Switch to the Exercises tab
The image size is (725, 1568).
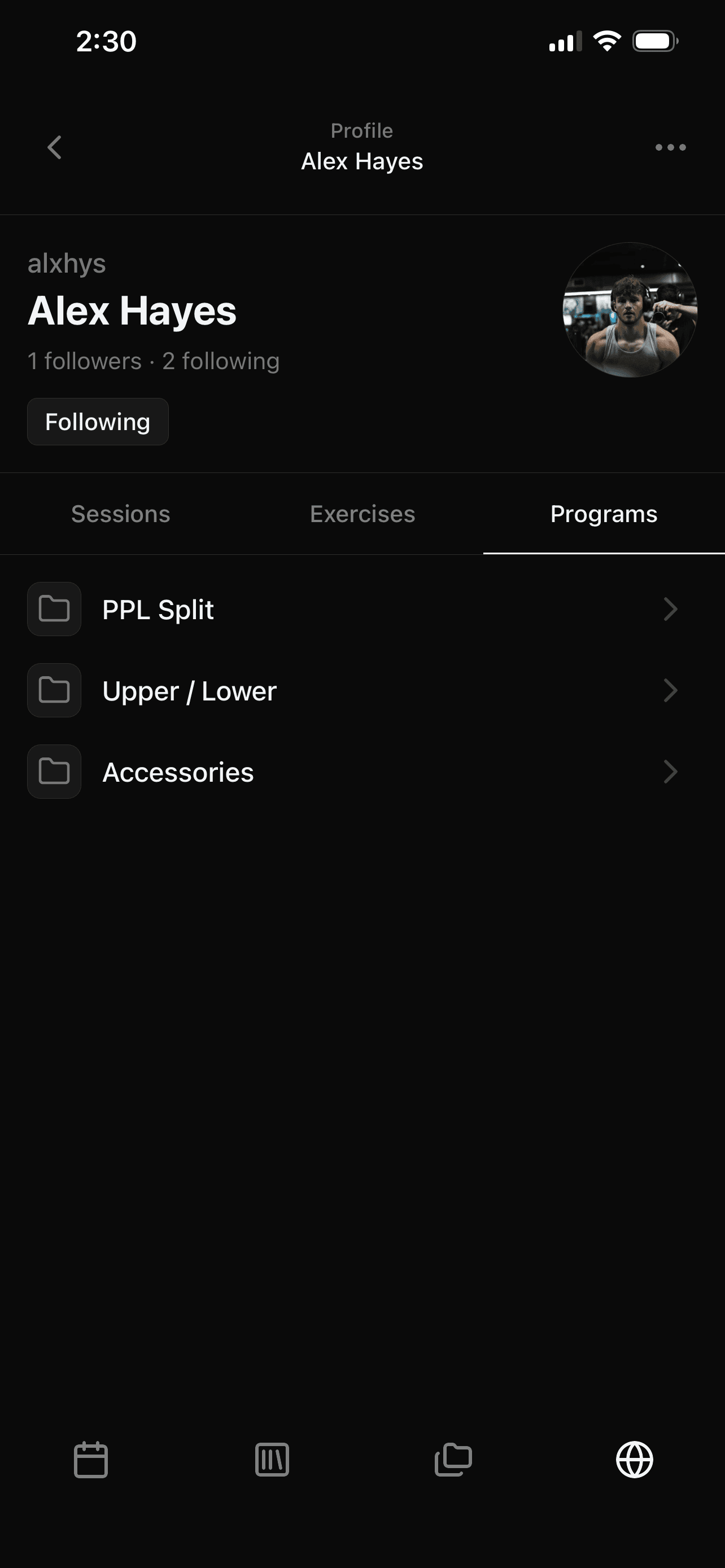[362, 514]
